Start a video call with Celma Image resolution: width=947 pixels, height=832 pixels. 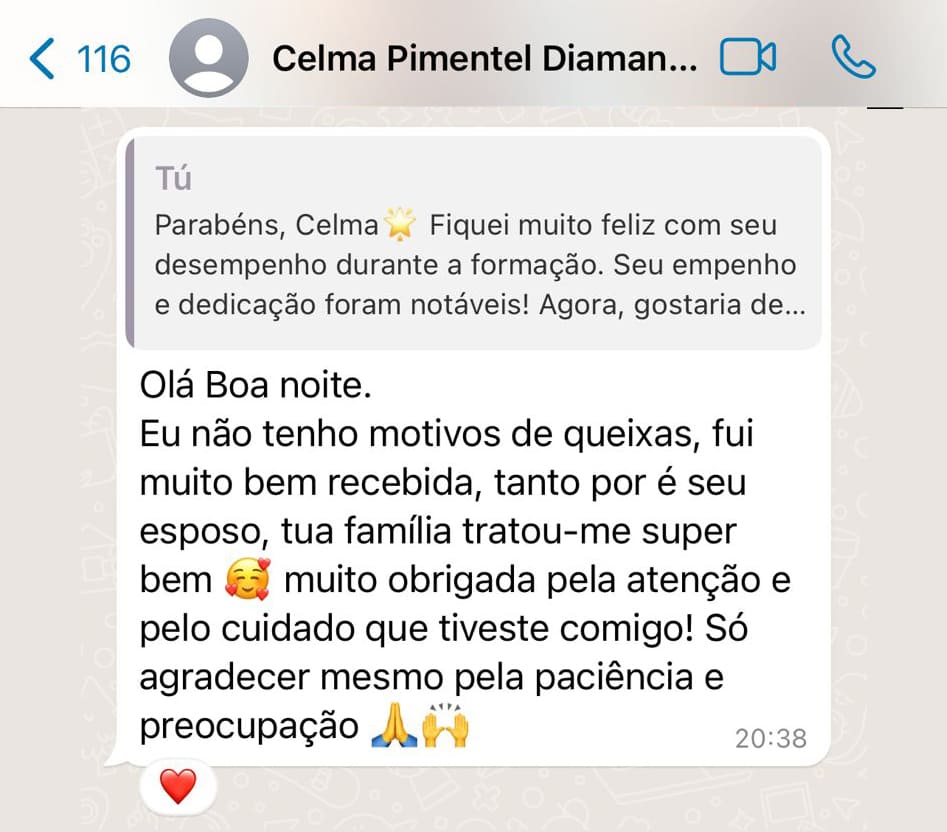748,58
